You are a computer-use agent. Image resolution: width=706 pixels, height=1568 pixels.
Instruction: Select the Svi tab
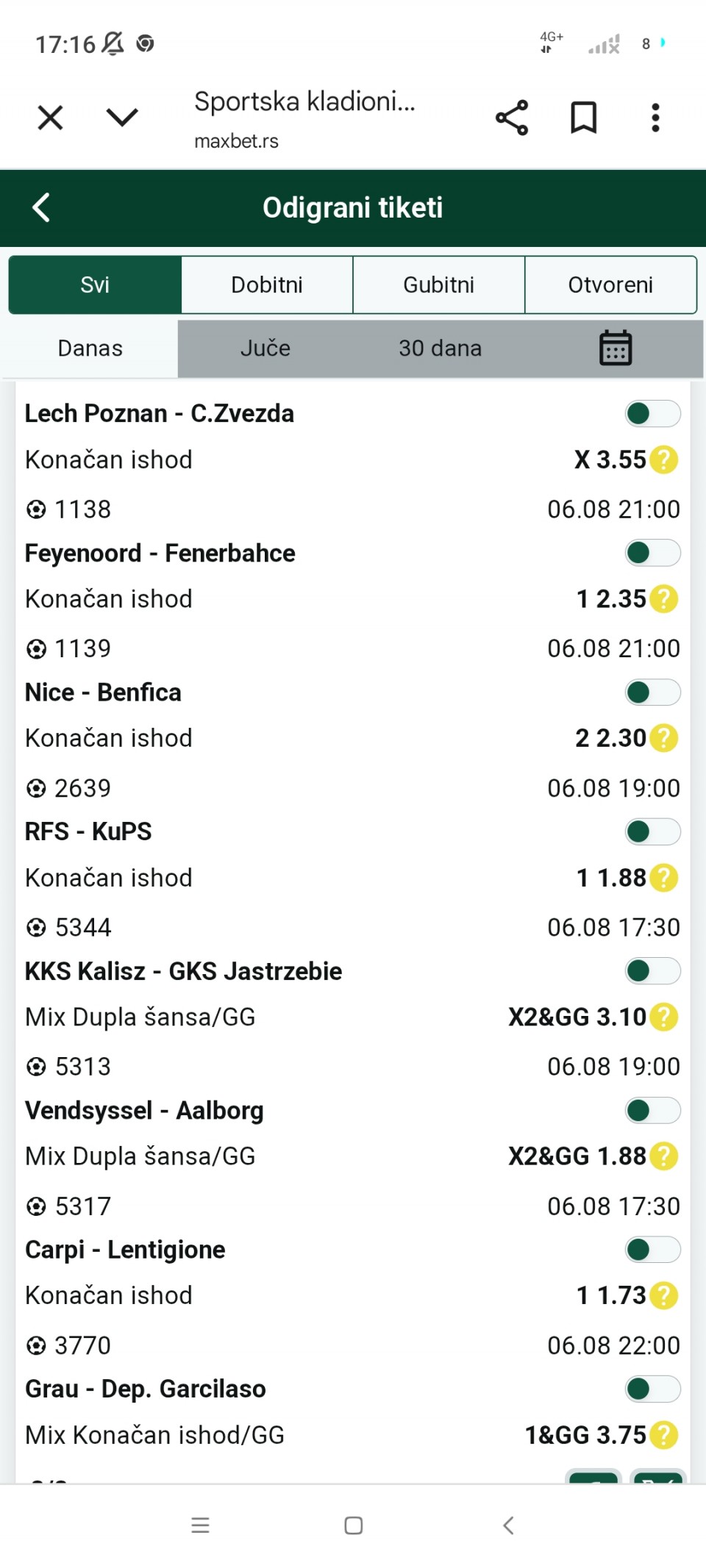95,284
